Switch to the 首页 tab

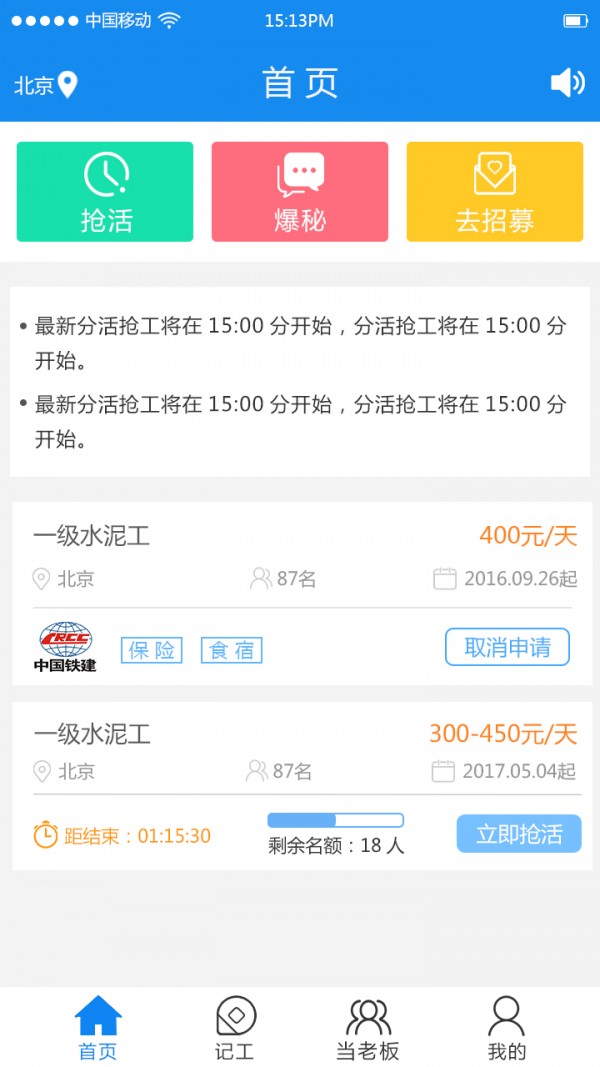tap(98, 1028)
